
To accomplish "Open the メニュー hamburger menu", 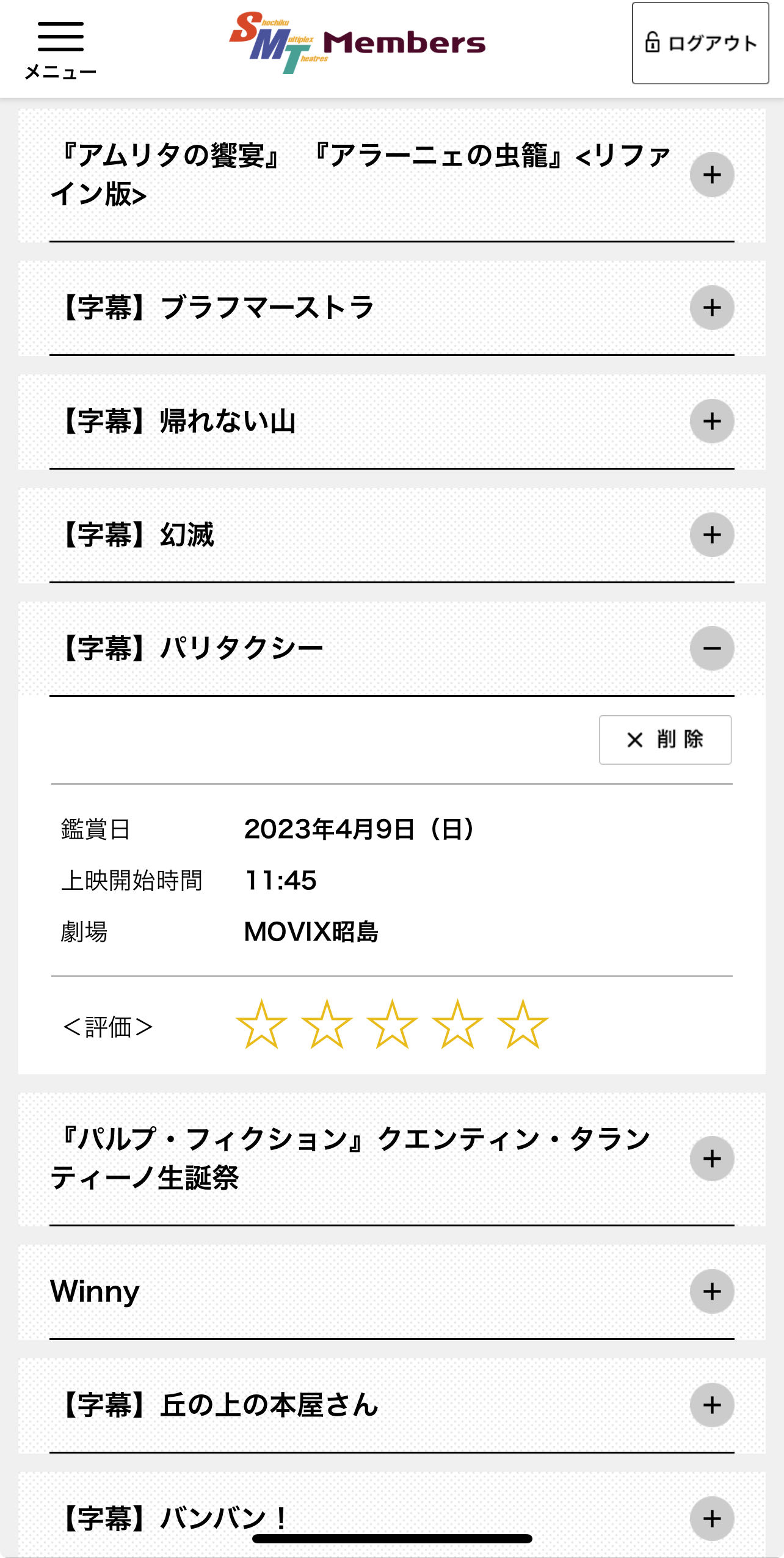I will (x=60, y=49).
